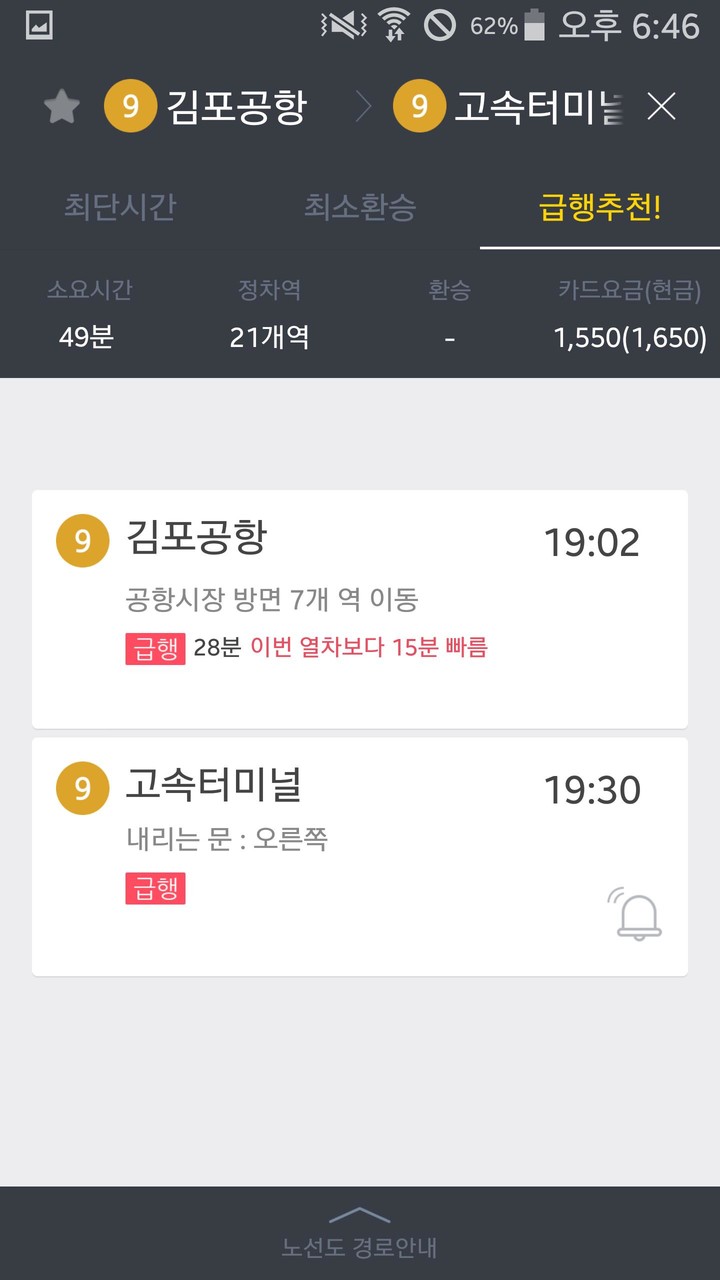
Task: Open the 최소환승 tab
Action: [361, 207]
